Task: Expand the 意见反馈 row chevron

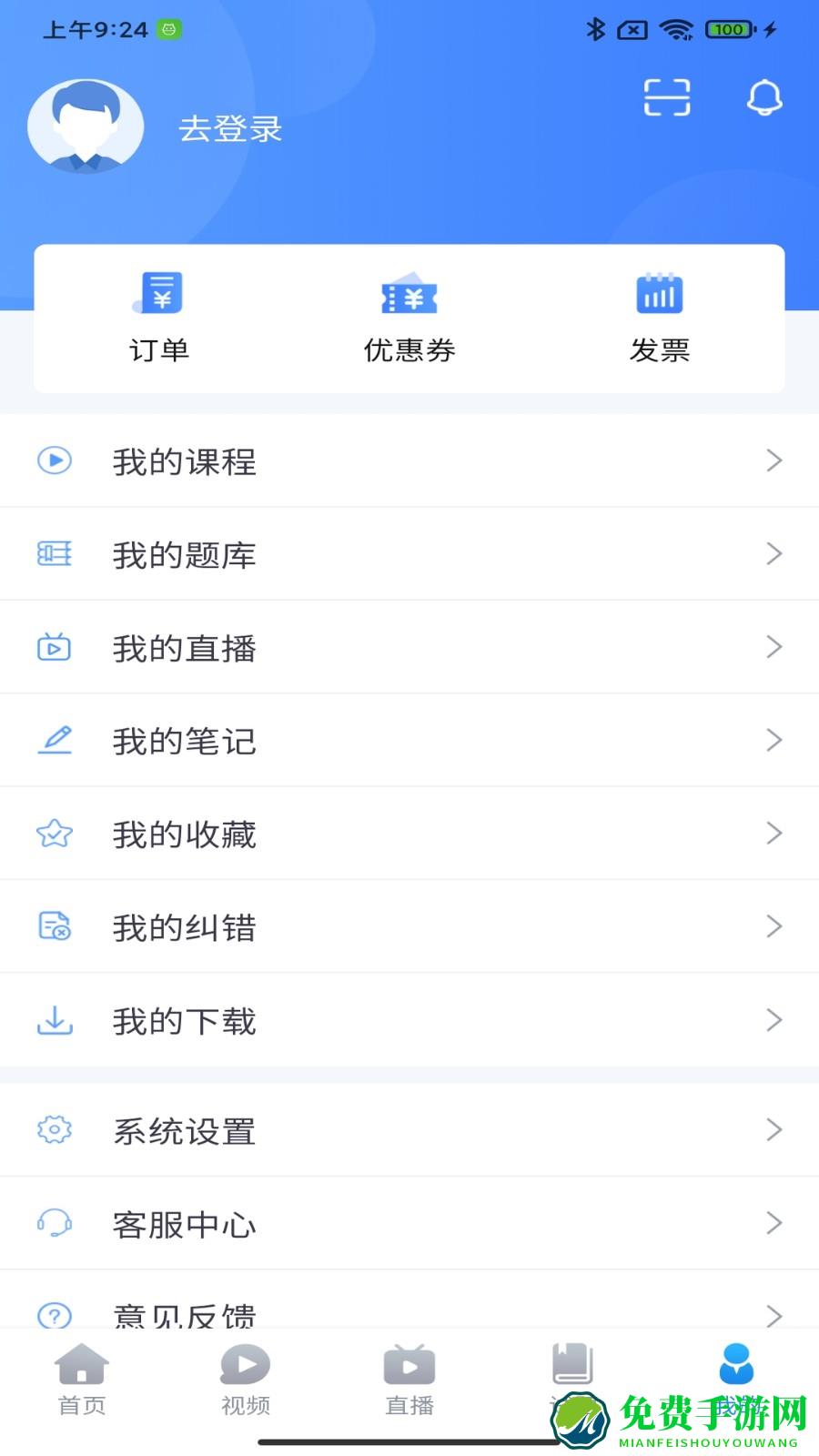Action: (774, 1315)
